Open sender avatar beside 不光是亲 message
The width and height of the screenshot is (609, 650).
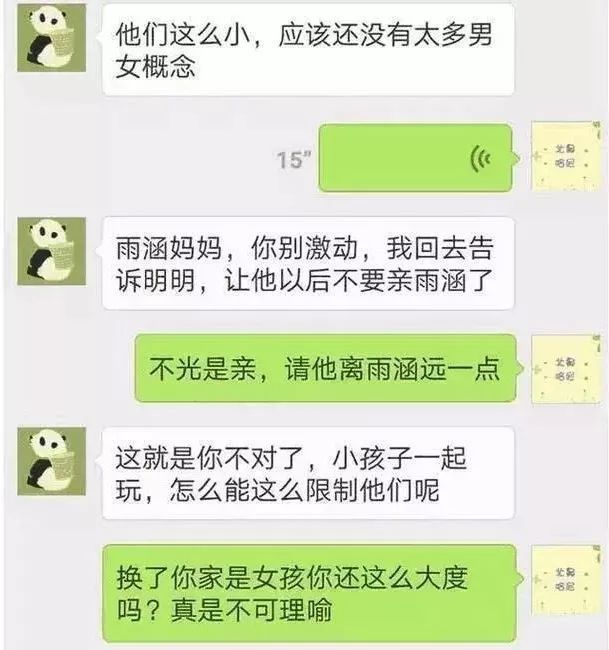(x=565, y=368)
